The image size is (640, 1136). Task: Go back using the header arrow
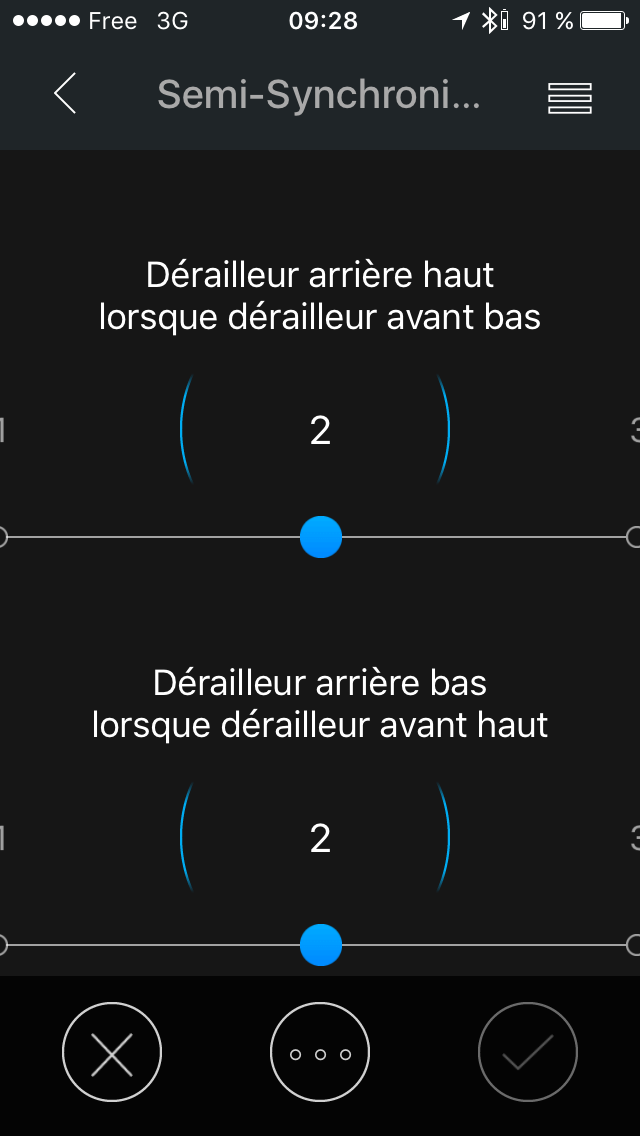point(65,93)
